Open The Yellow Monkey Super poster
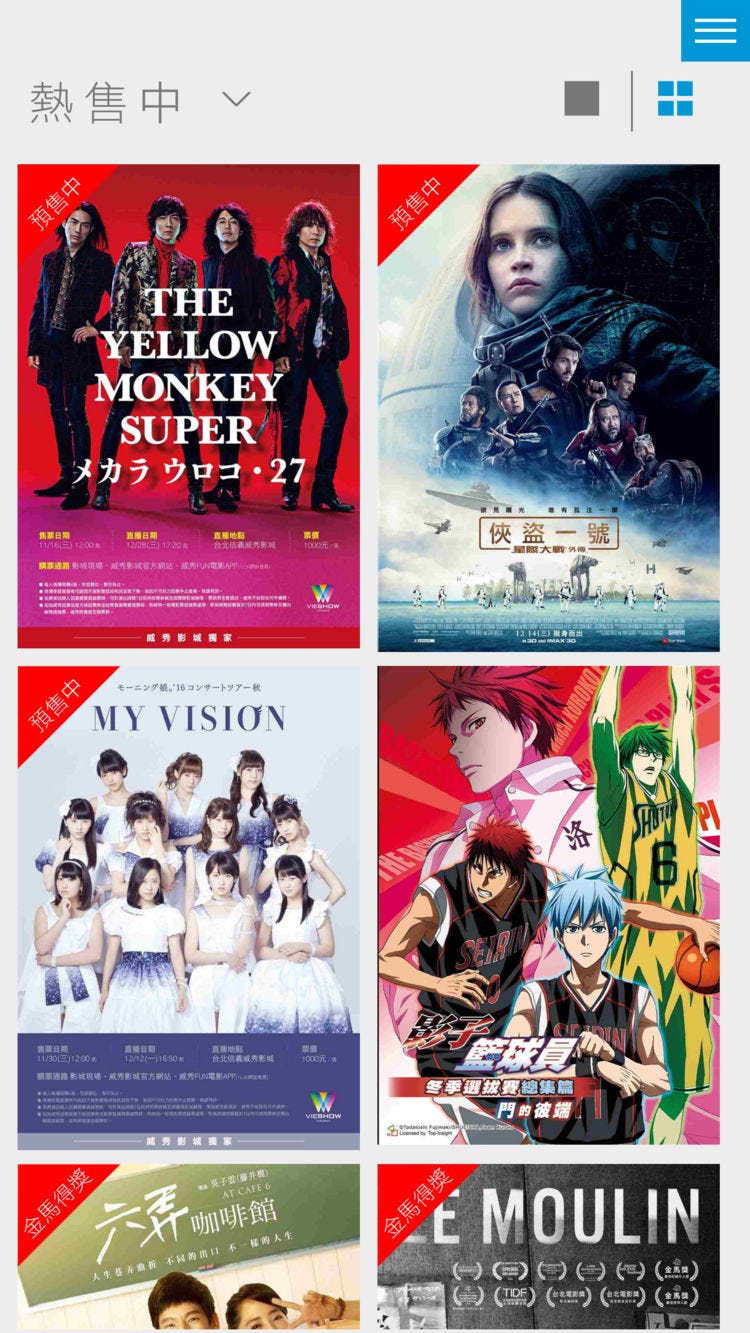The width and height of the screenshot is (750, 1333). (x=188, y=406)
